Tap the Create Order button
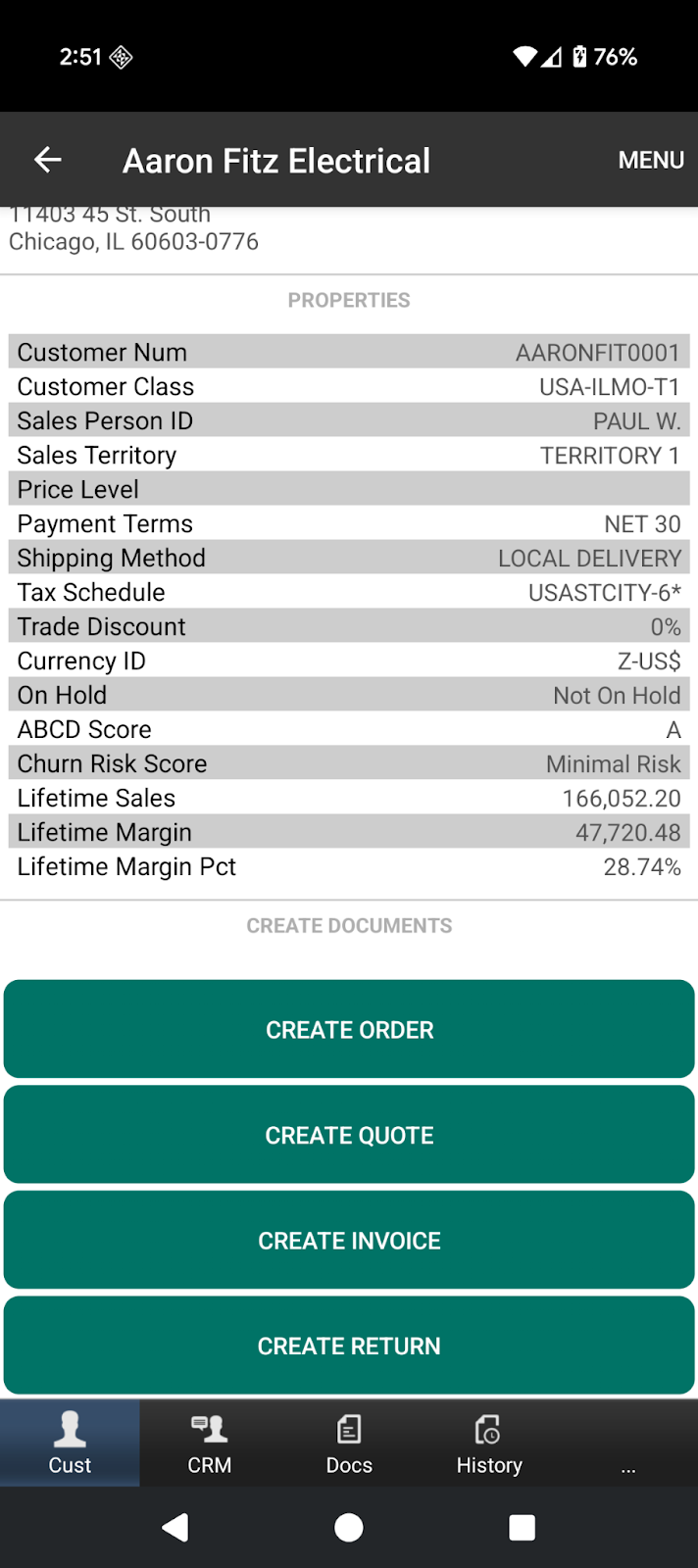Viewport: 698px width, 1568px height. coord(349,1029)
